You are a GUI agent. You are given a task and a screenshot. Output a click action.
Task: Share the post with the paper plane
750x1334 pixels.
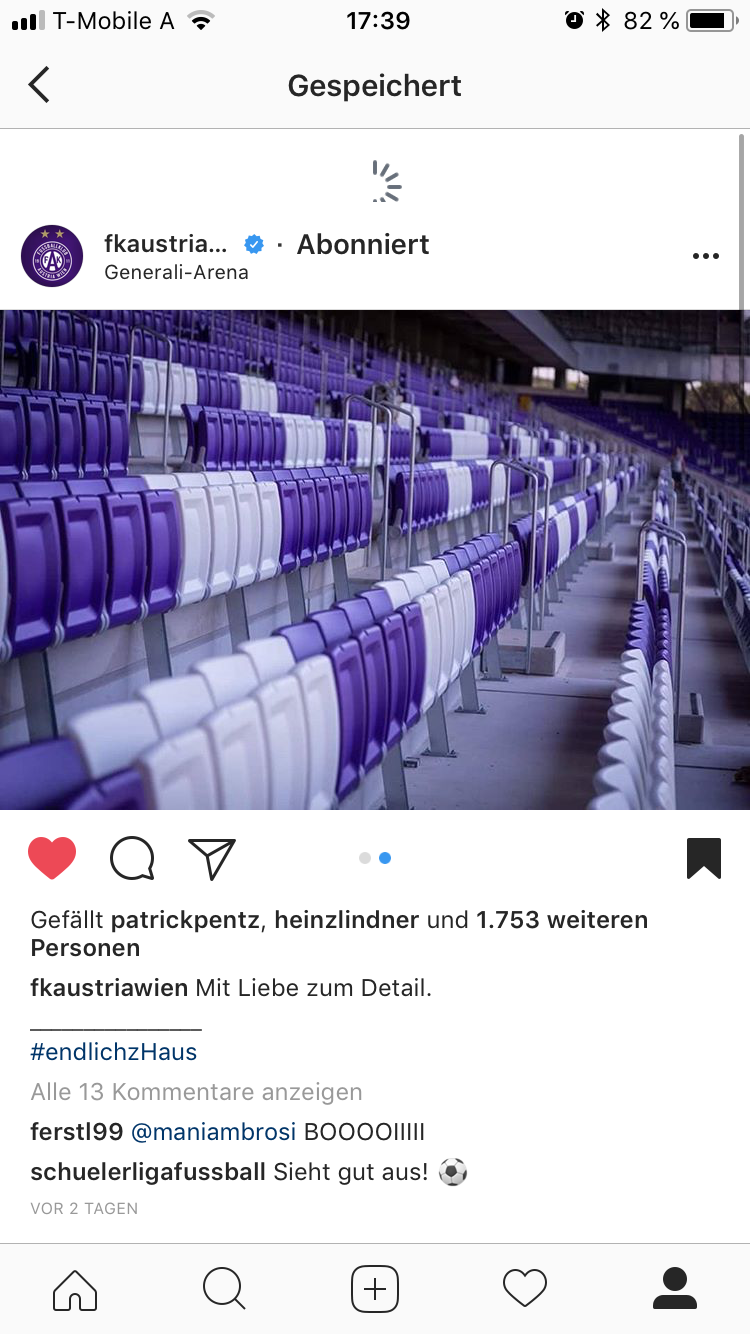click(x=212, y=858)
